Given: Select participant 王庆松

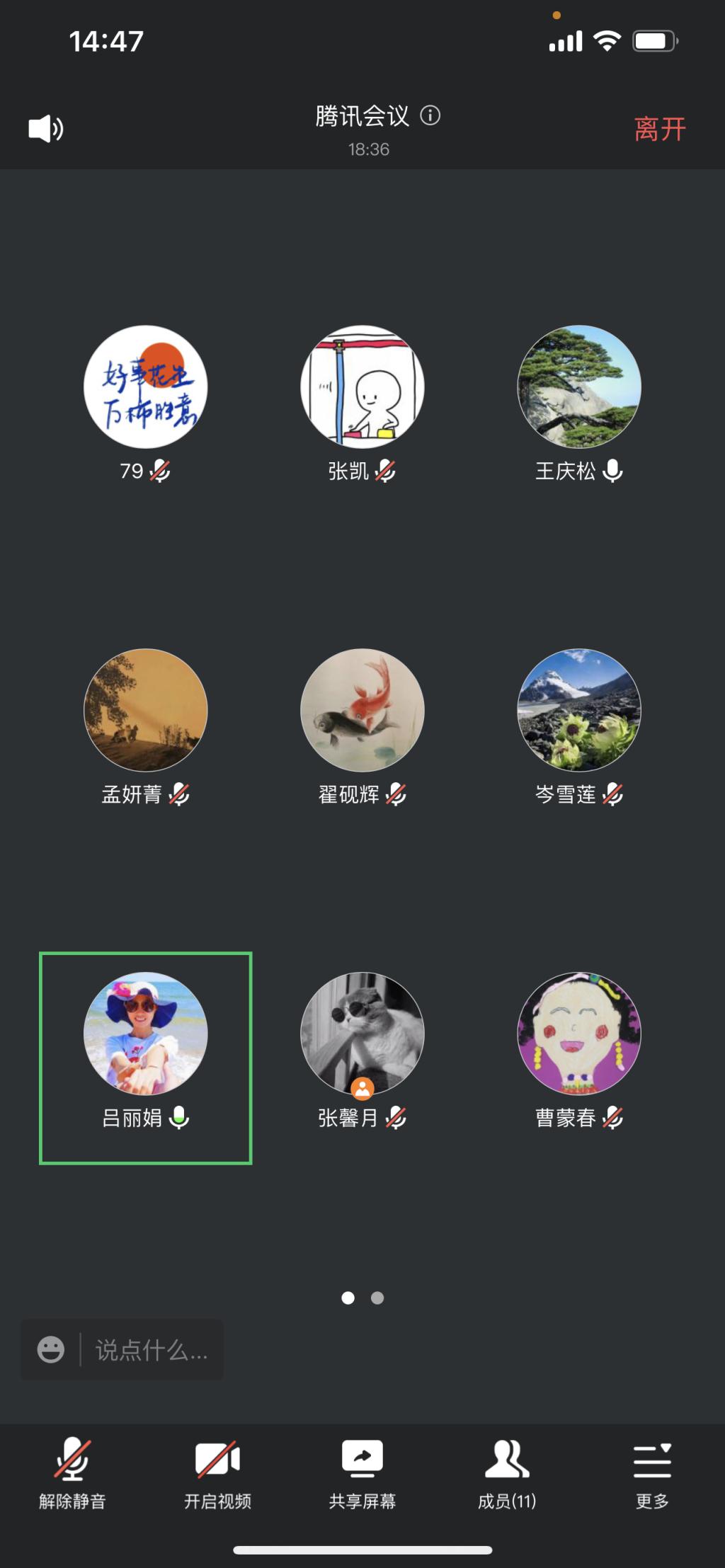Looking at the screenshot, I should pos(579,387).
